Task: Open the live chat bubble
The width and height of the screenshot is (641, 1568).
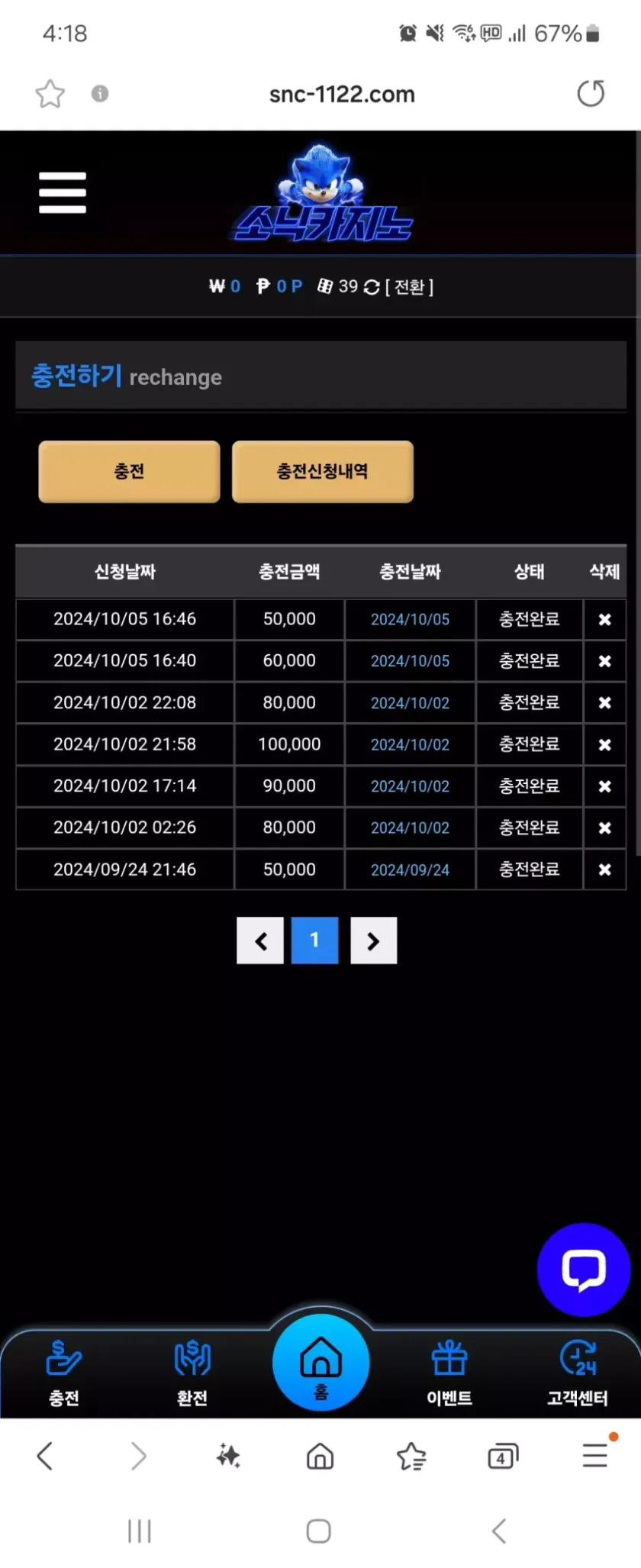Action: pos(584,1270)
